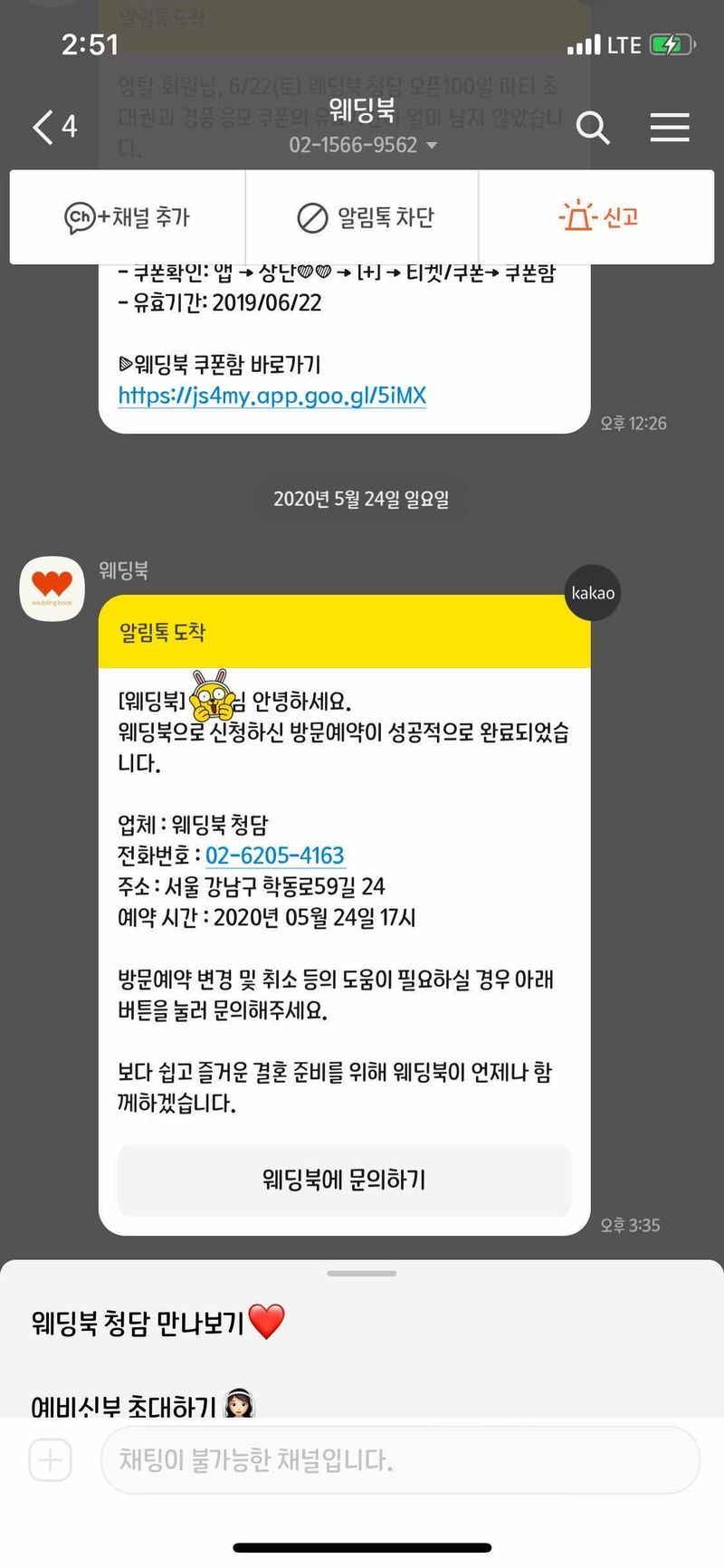Search within the 웨딩북 chat

(593, 128)
